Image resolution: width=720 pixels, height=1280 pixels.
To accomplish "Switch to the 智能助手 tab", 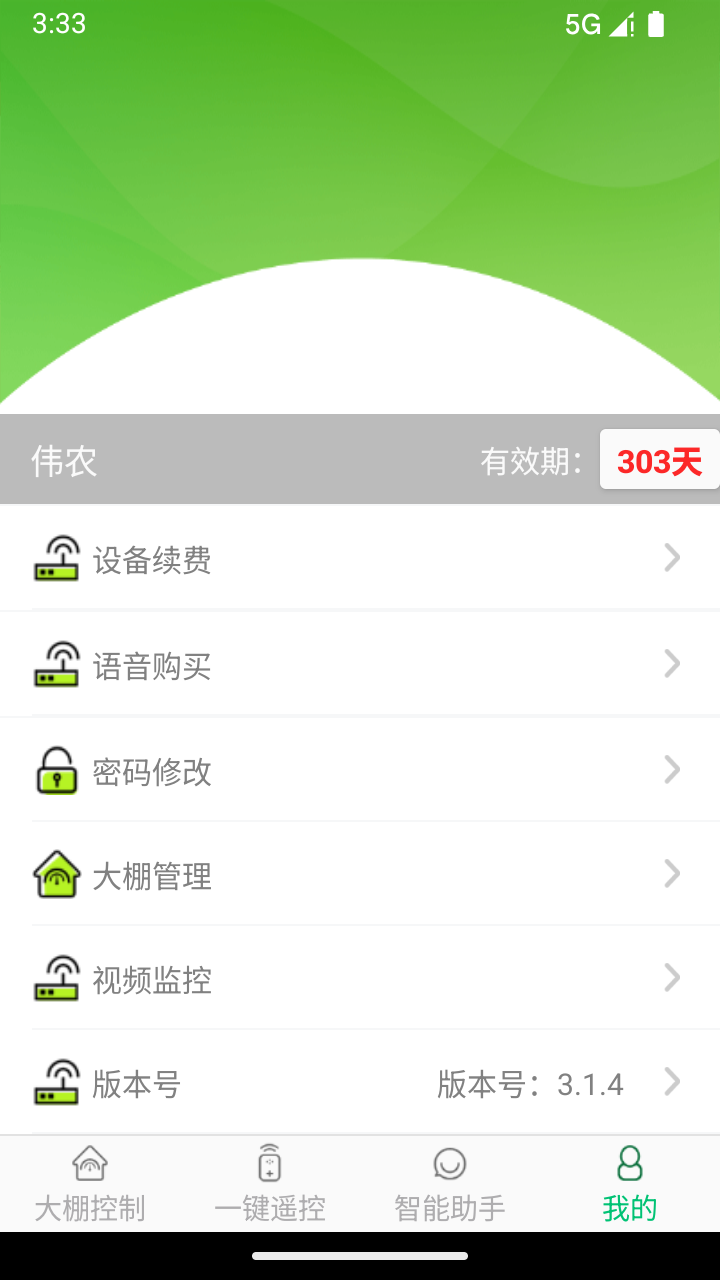I will click(x=449, y=1183).
